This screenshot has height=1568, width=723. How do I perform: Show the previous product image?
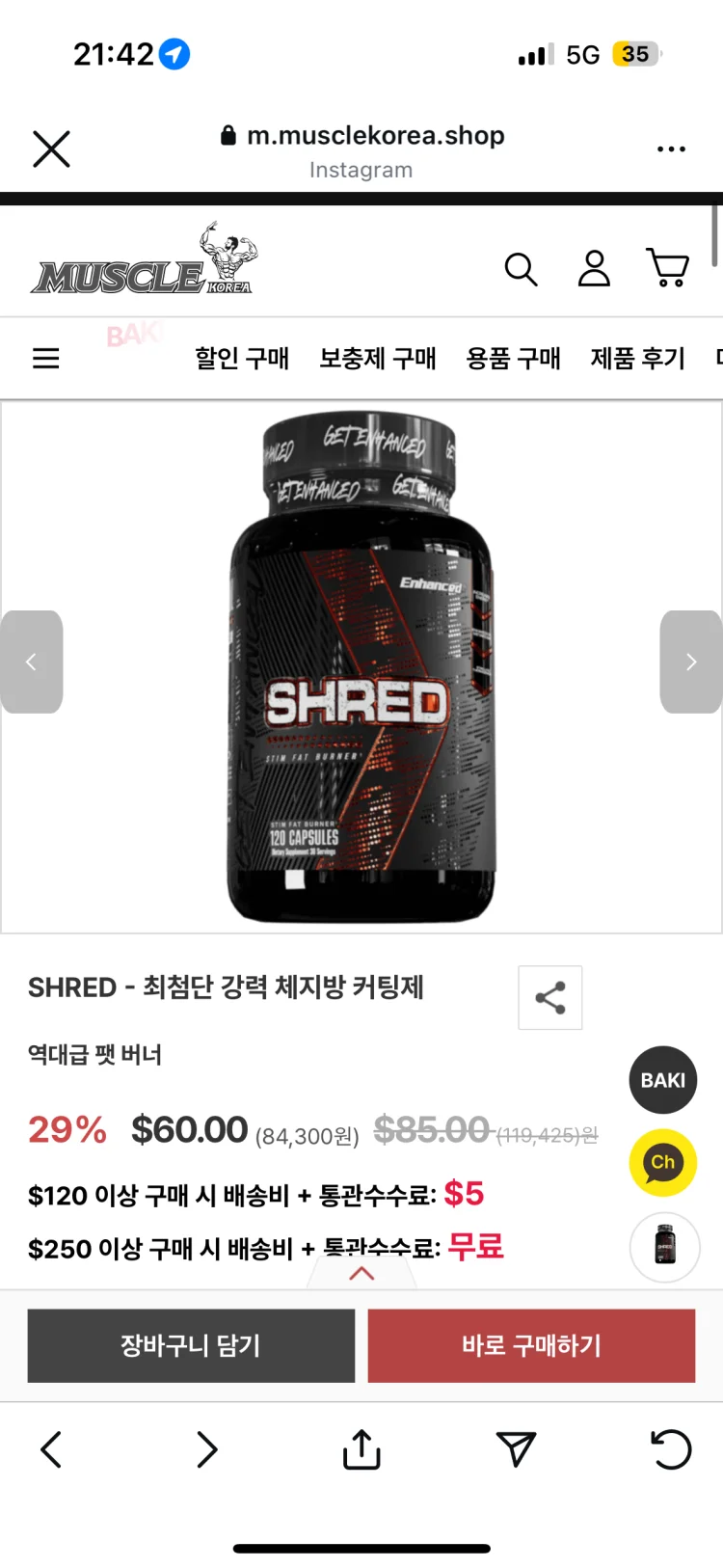pos(31,662)
